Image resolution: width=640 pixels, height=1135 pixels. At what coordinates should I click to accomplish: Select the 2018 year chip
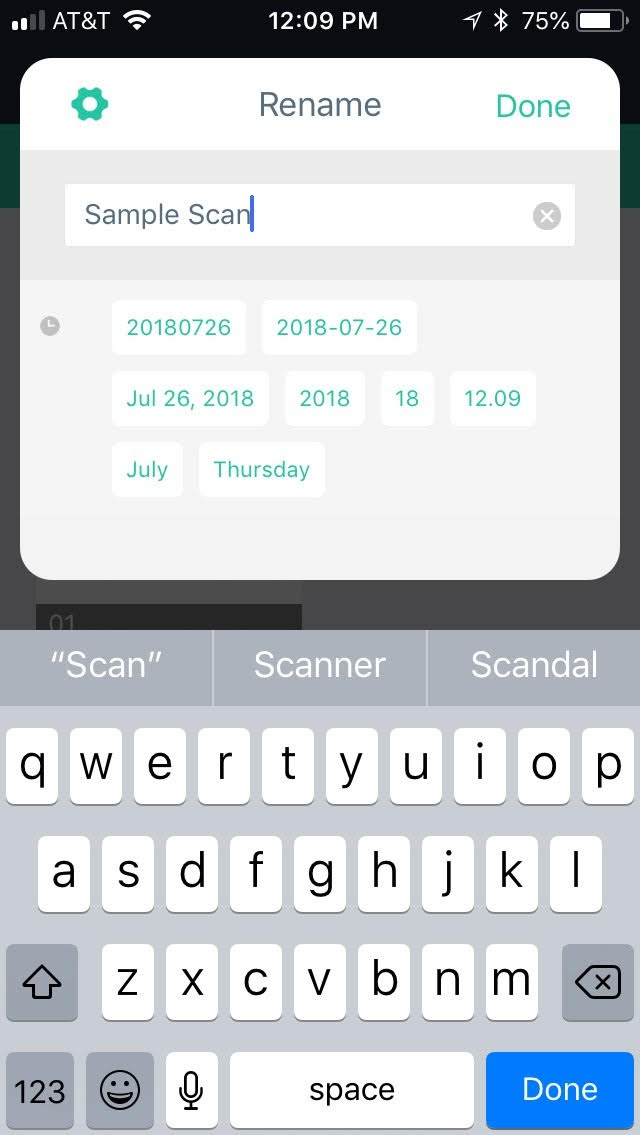[x=324, y=398]
